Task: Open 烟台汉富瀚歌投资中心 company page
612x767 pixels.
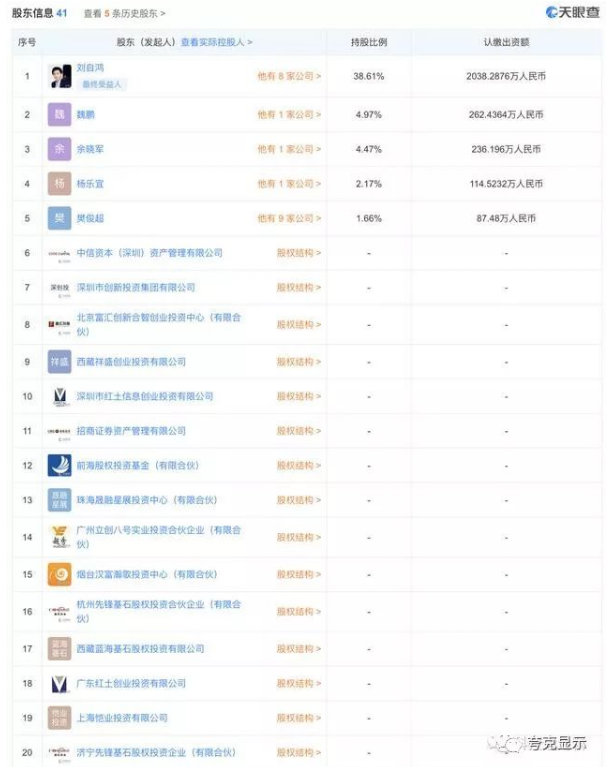Action: (x=146, y=574)
